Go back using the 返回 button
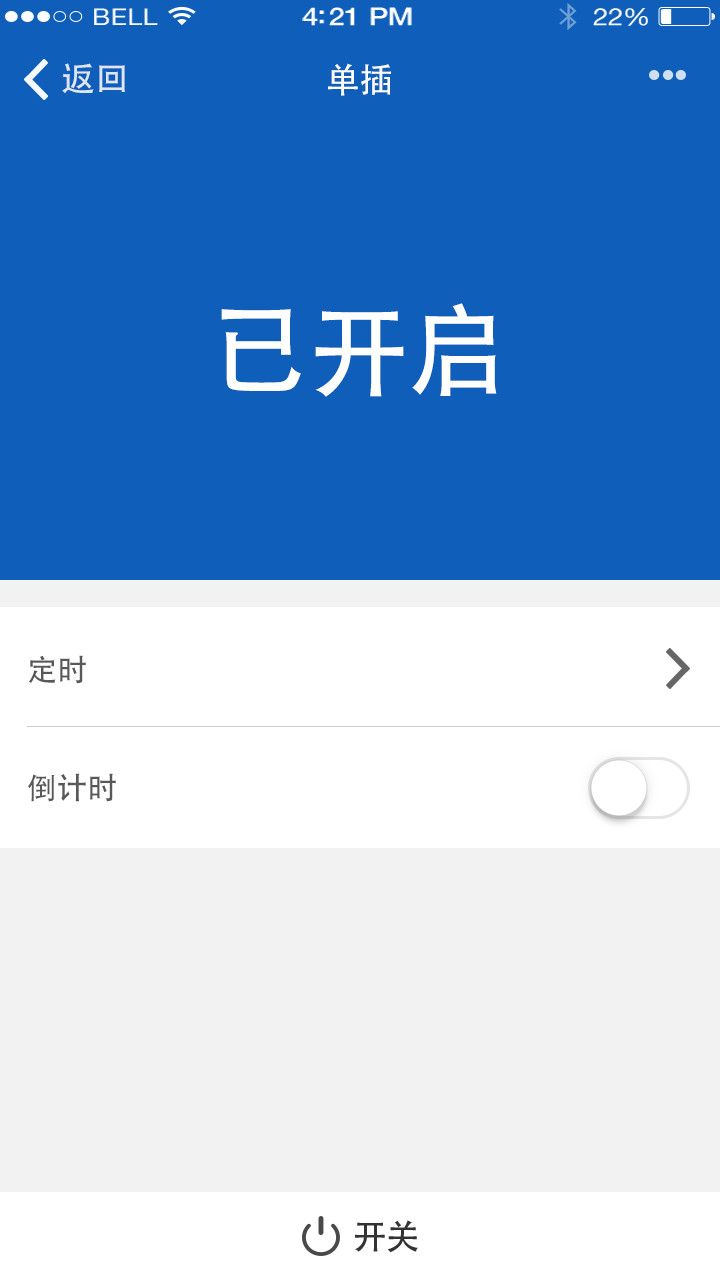 click(75, 79)
